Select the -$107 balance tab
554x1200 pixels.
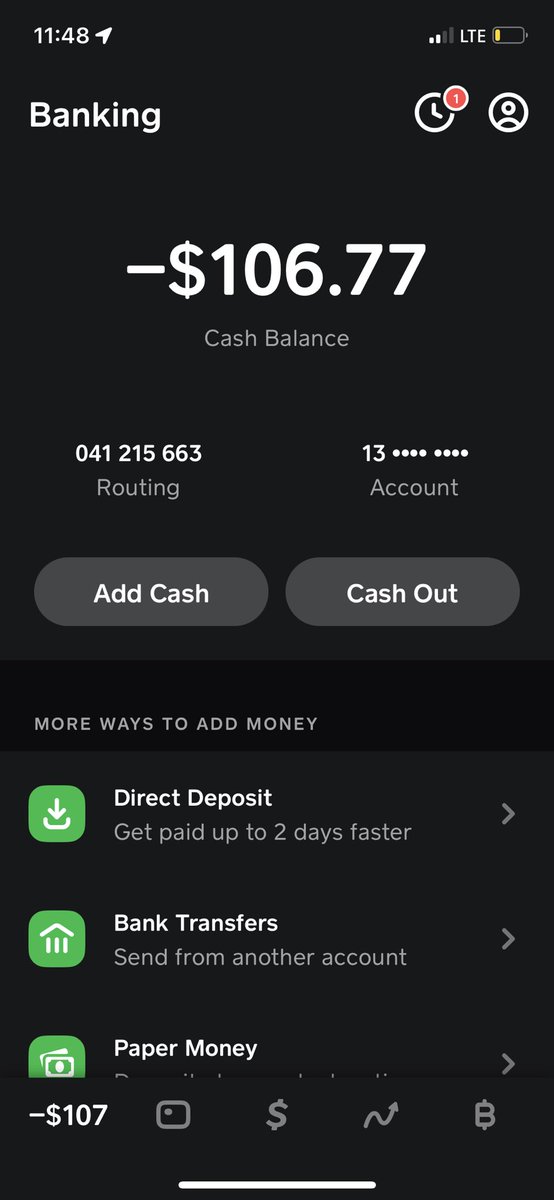pyautogui.click(x=68, y=1115)
